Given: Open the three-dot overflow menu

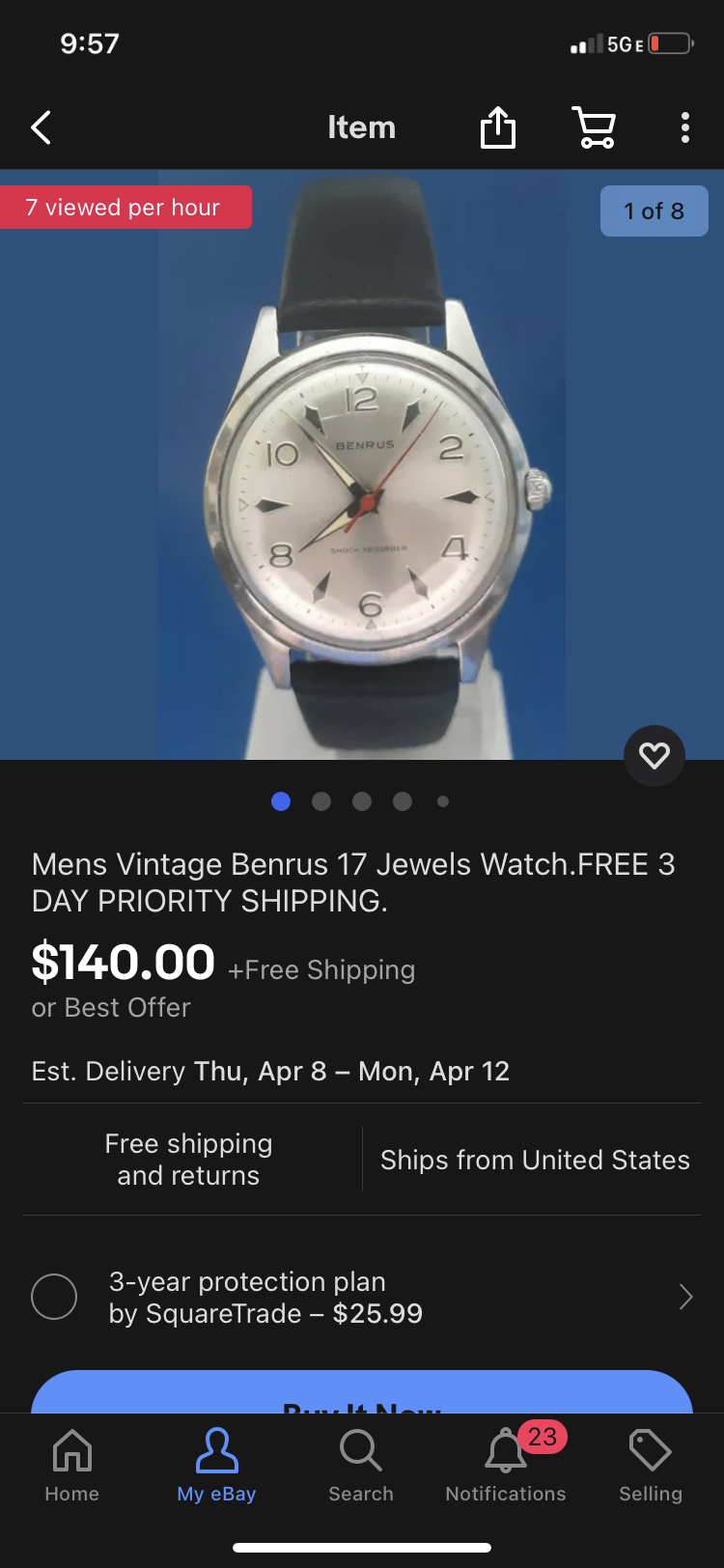Looking at the screenshot, I should tap(684, 127).
